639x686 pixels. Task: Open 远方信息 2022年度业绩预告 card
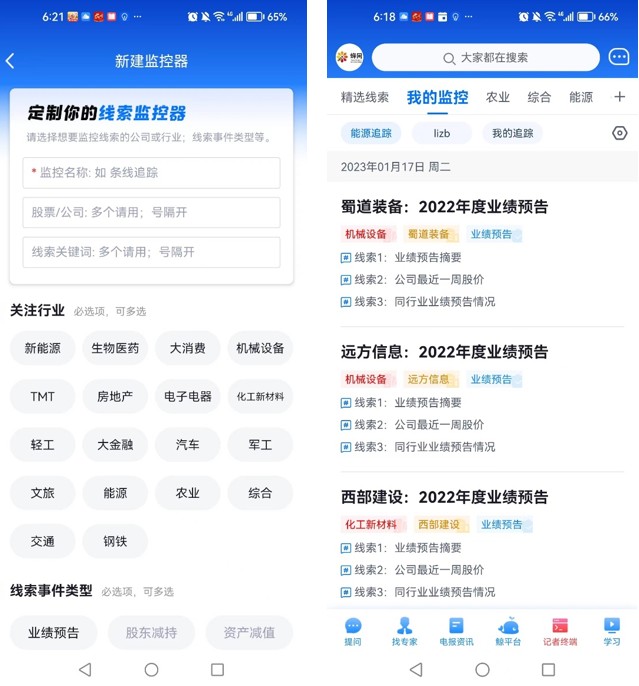[444, 352]
